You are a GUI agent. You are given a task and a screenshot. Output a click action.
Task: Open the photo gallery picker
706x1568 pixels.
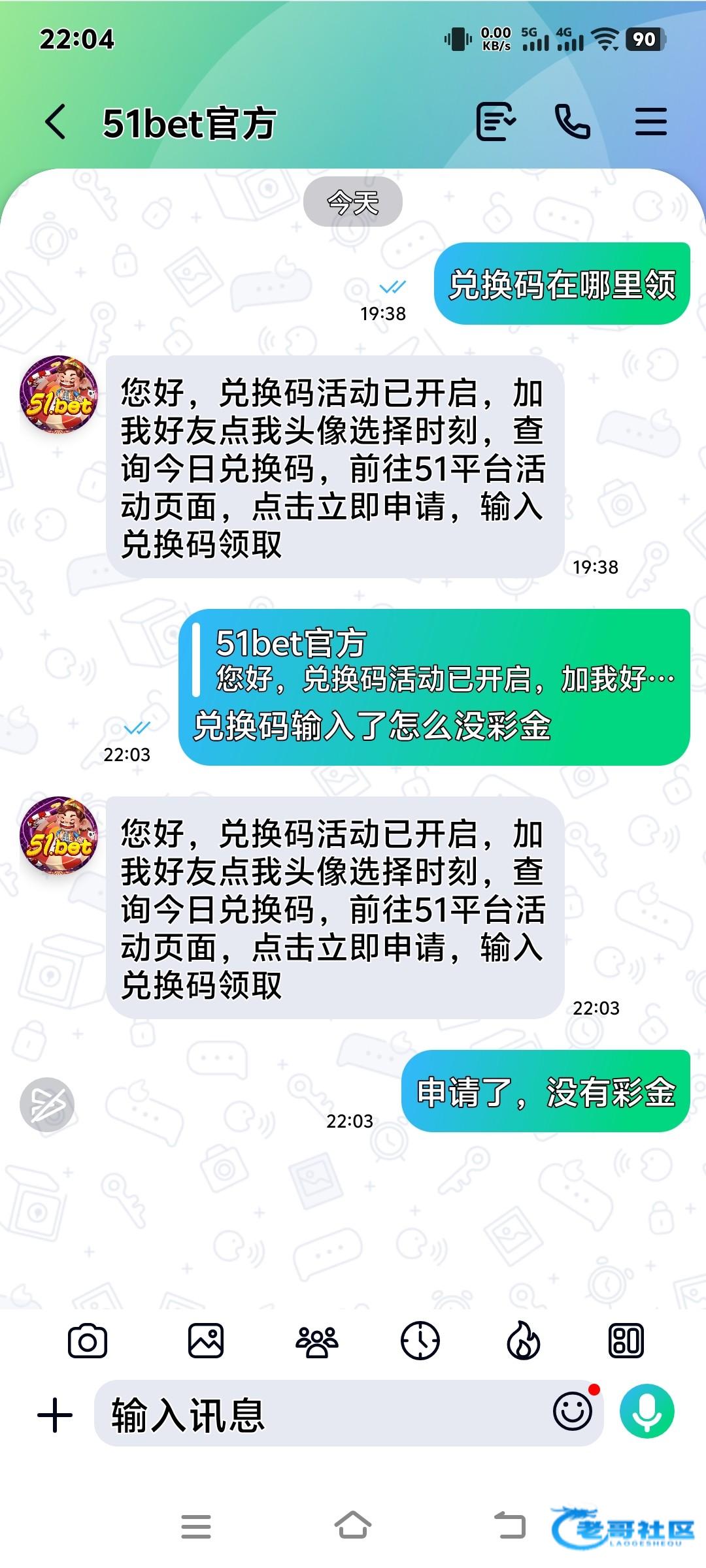[206, 1341]
